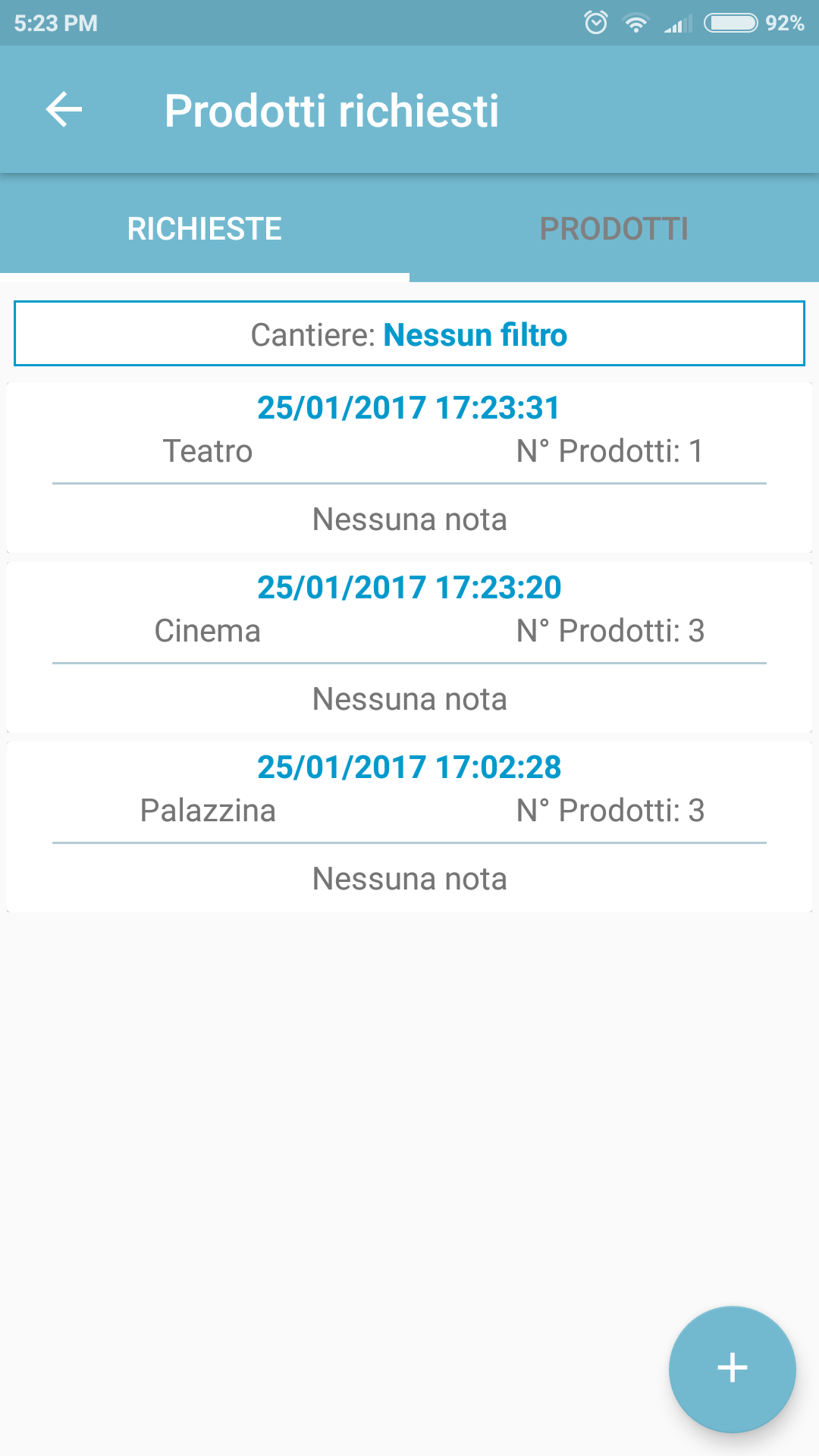Select the Richieste tab
The width and height of the screenshot is (819, 1456).
point(205,229)
